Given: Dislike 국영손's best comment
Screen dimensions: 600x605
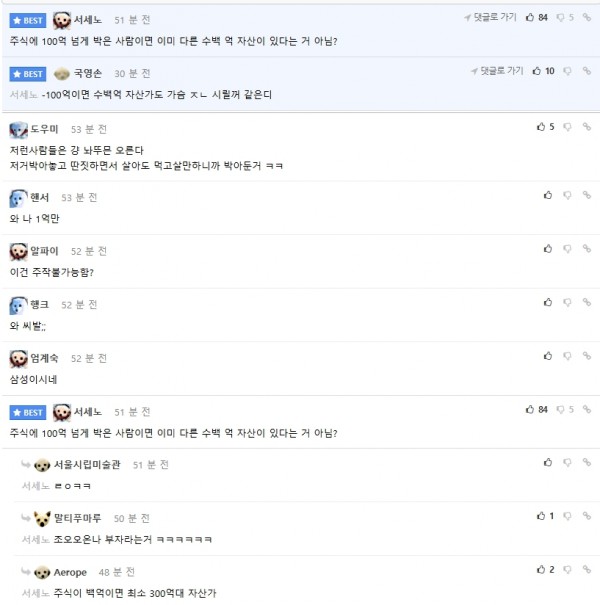Looking at the screenshot, I should [x=567, y=71].
